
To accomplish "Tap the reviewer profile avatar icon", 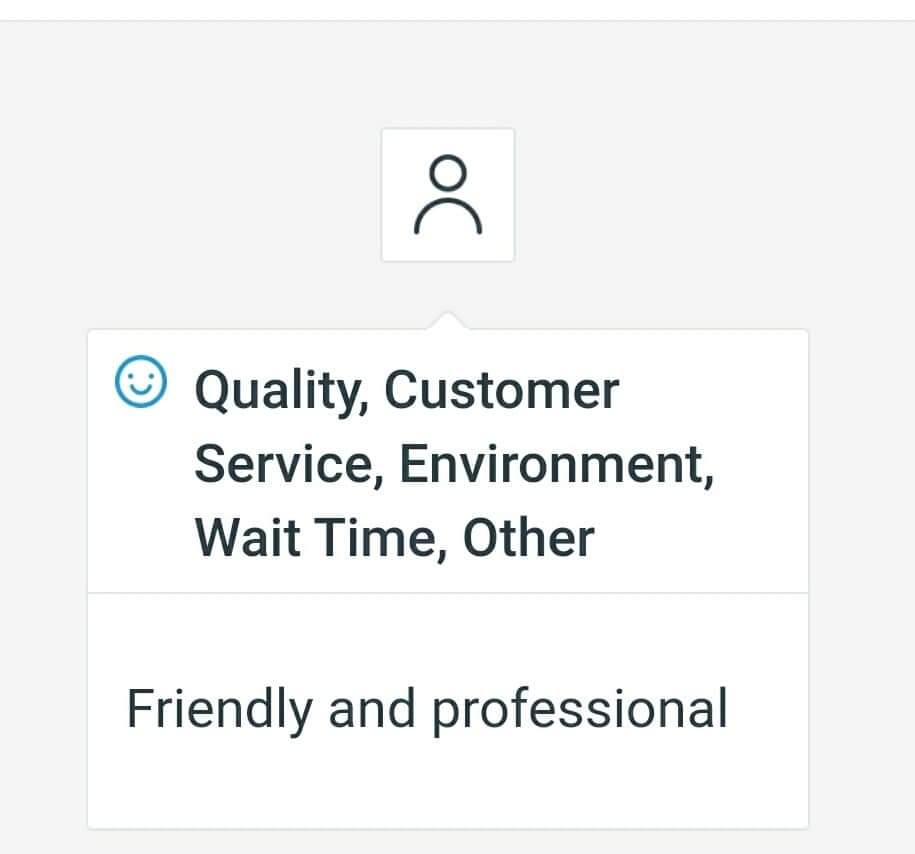I will click(x=448, y=195).
